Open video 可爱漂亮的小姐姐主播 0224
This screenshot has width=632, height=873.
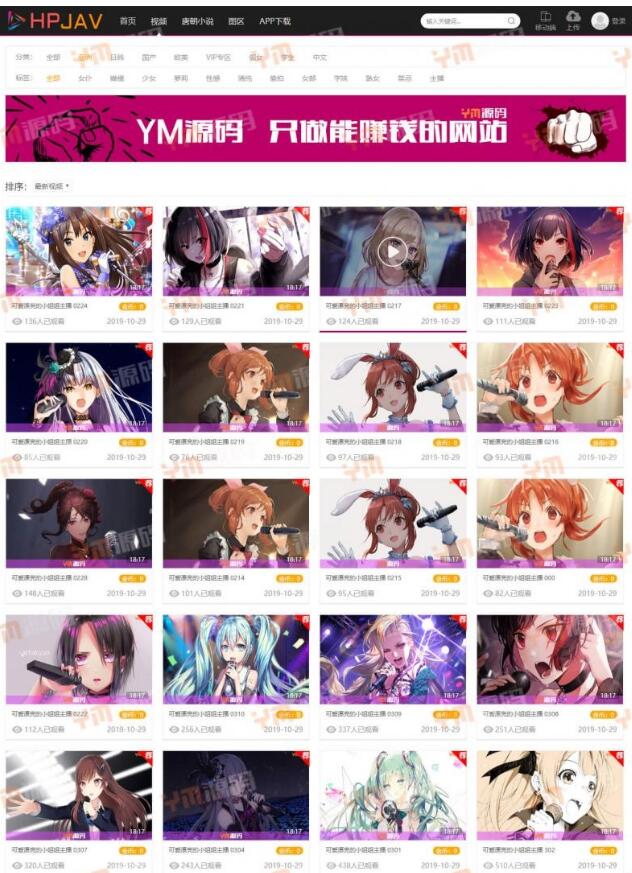(79, 250)
